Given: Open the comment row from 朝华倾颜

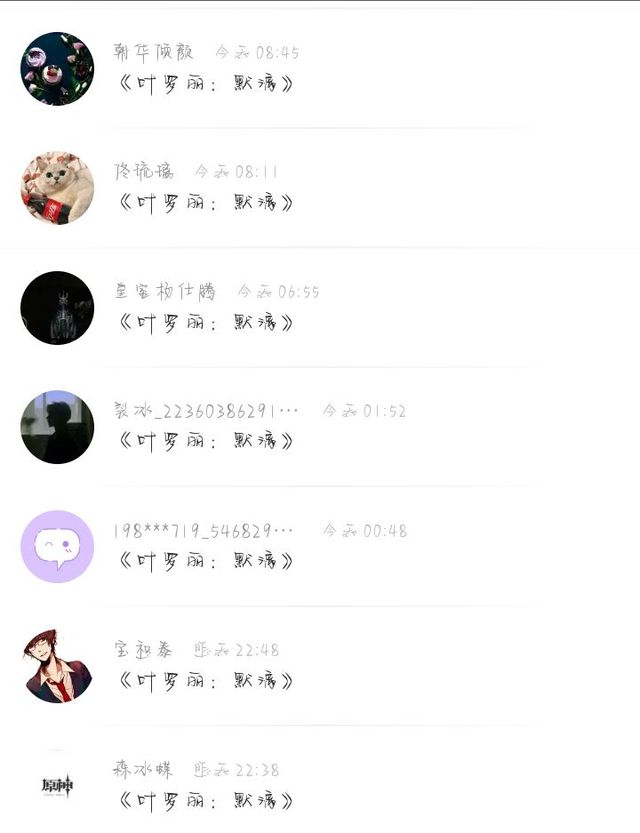Looking at the screenshot, I should pyautogui.click(x=320, y=68).
